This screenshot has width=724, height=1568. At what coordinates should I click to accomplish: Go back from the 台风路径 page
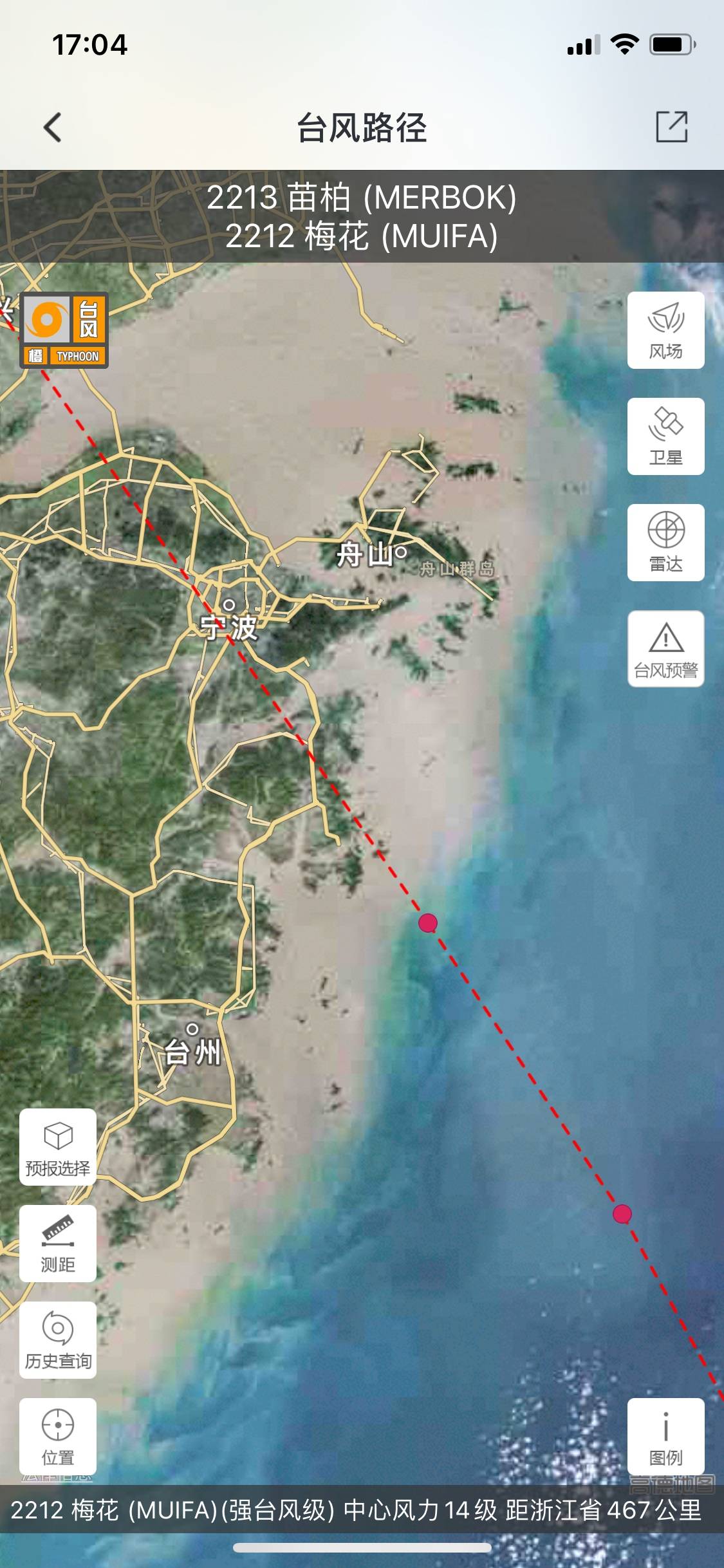click(x=53, y=127)
